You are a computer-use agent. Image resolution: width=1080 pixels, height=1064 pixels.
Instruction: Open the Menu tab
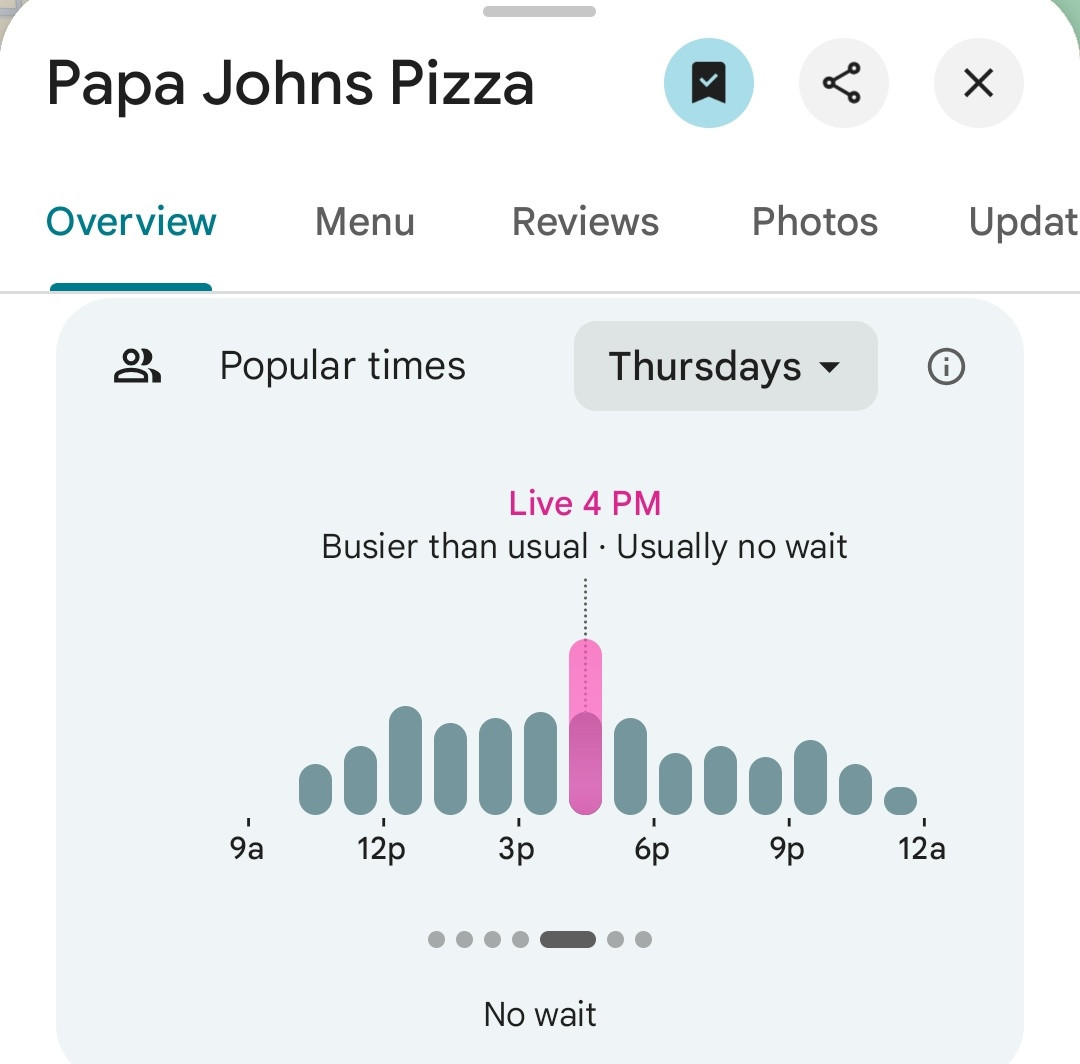click(365, 222)
